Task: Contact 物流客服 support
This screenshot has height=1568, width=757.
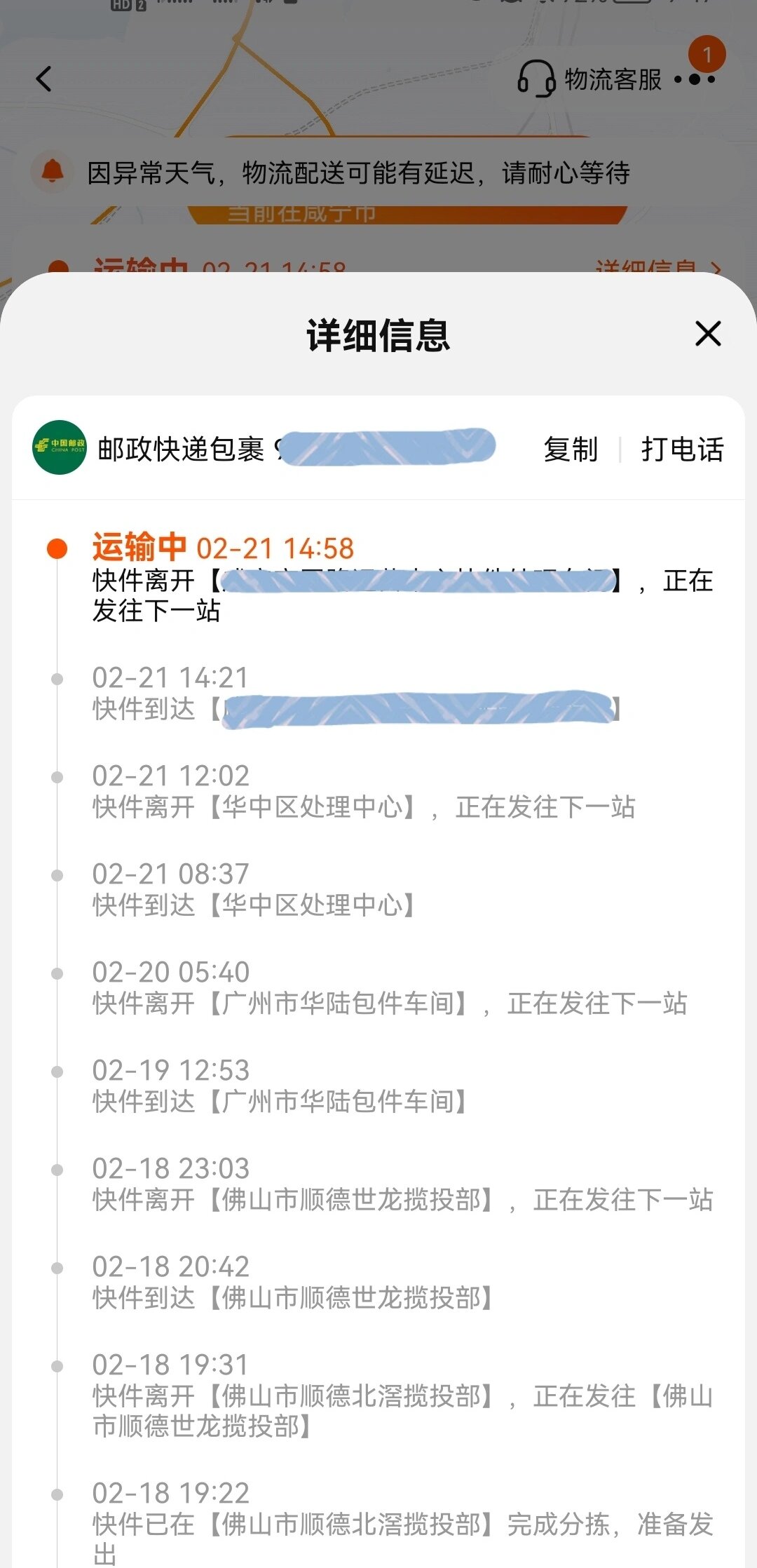Action: (x=590, y=79)
